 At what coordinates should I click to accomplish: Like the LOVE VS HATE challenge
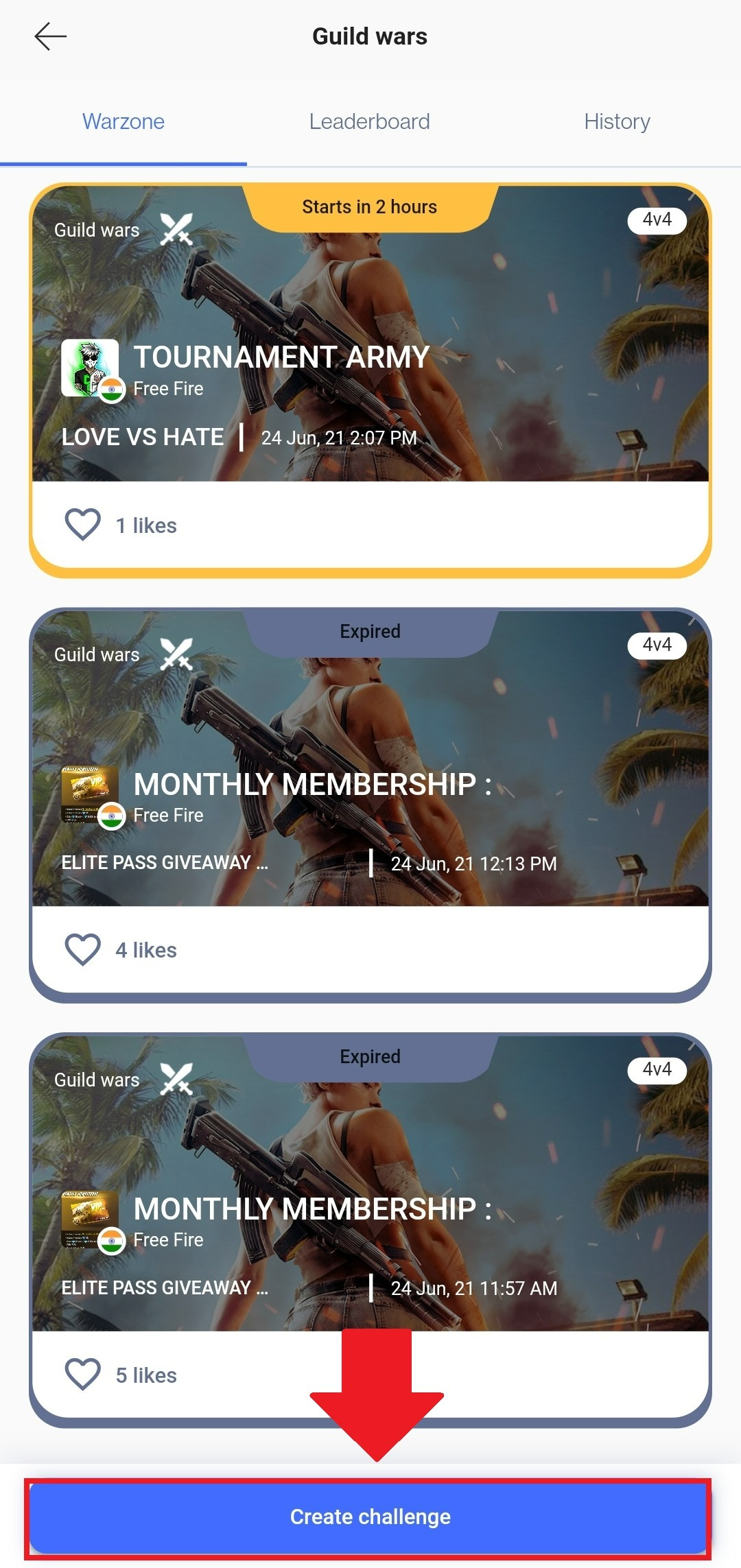click(x=83, y=525)
